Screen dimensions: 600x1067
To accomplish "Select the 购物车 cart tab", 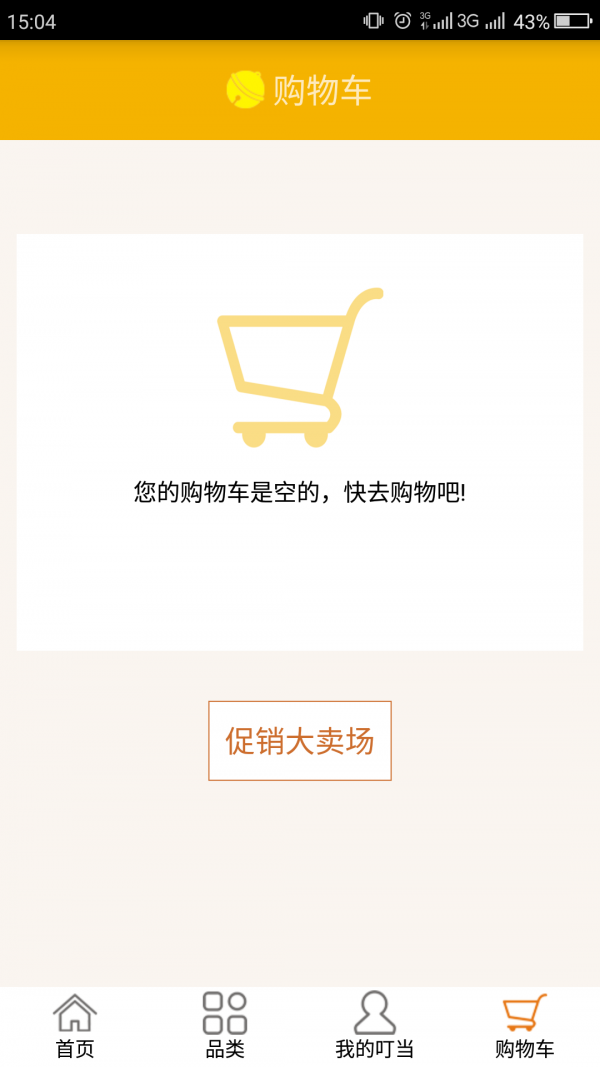I will (524, 1026).
